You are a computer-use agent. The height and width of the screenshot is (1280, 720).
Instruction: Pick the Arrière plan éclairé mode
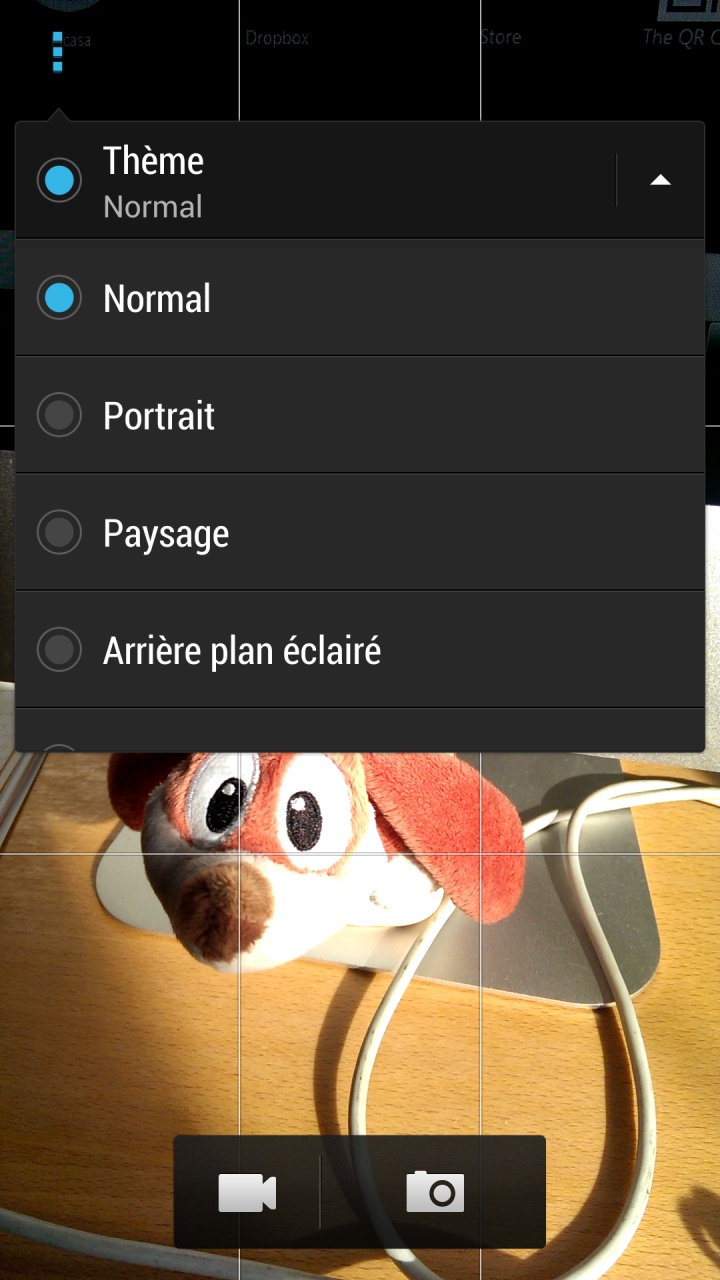pyautogui.click(x=360, y=650)
